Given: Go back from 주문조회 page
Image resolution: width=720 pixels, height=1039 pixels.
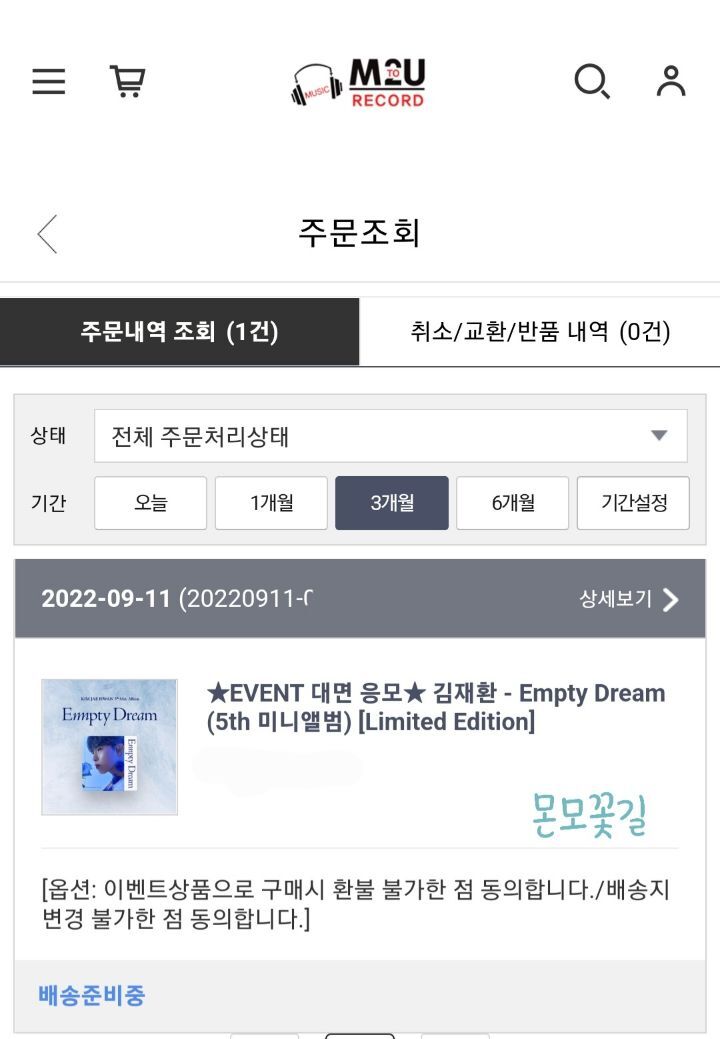Looking at the screenshot, I should tap(47, 234).
